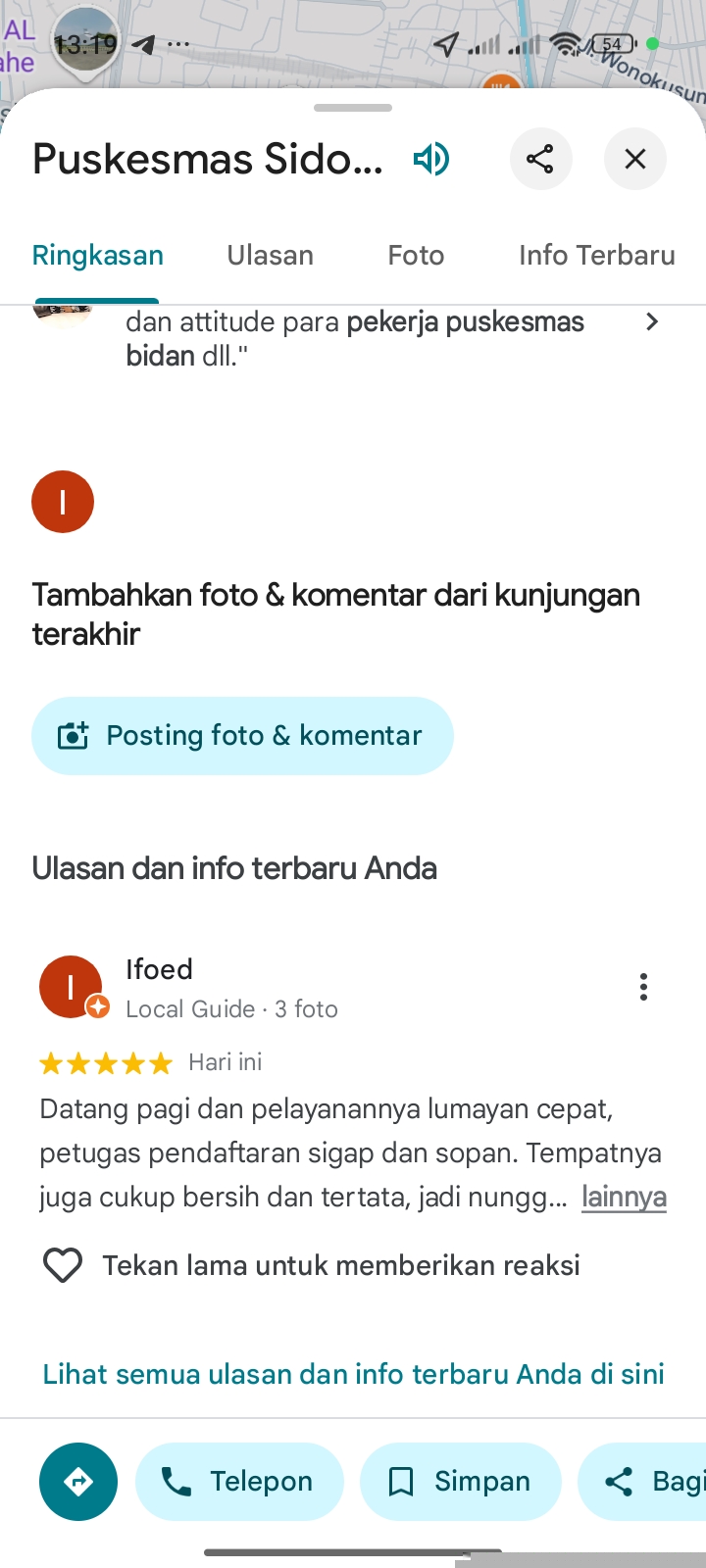Tap the heart reaction on the review

pos(63,1265)
